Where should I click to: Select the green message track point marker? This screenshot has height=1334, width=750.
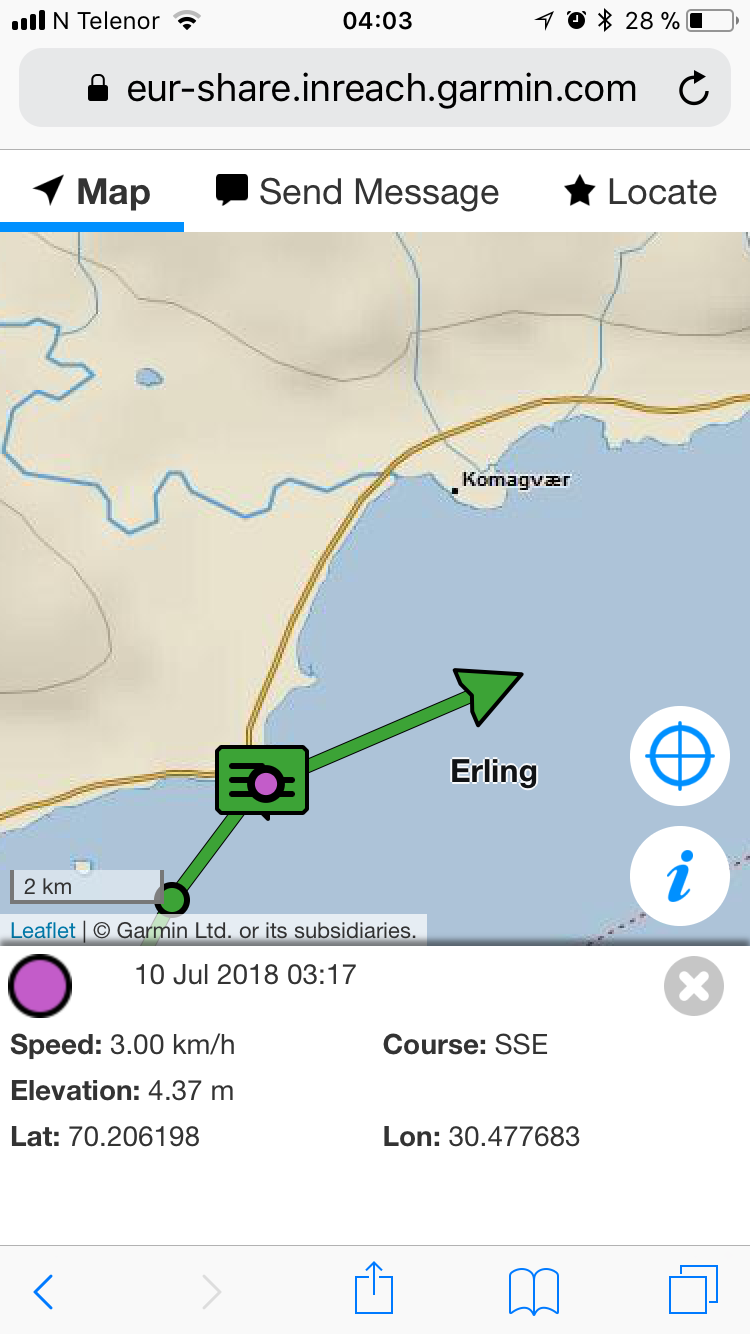point(262,781)
